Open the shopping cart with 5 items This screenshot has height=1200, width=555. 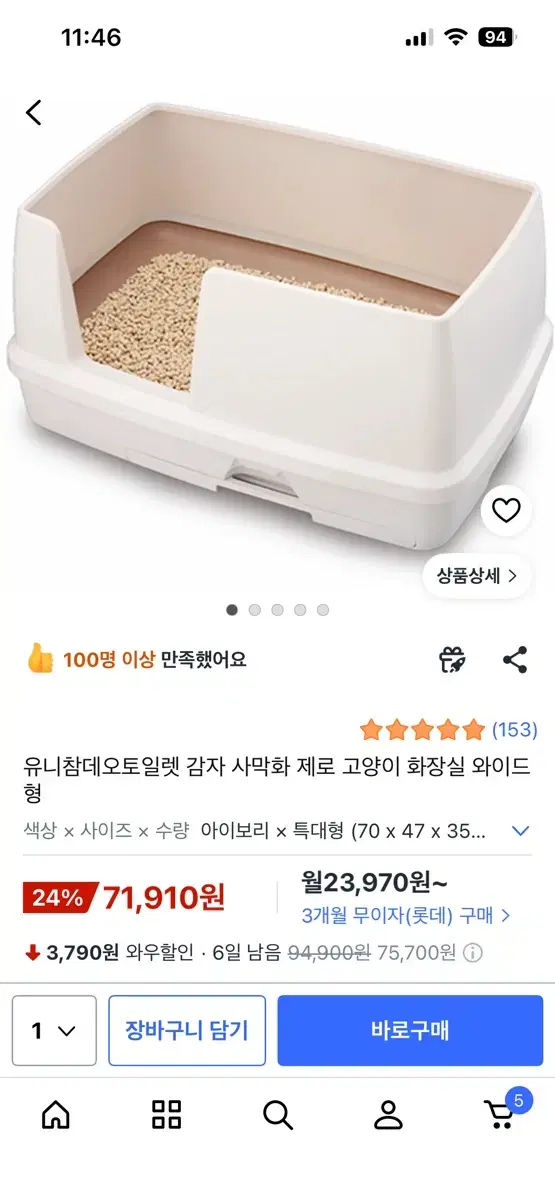[x=502, y=1111]
